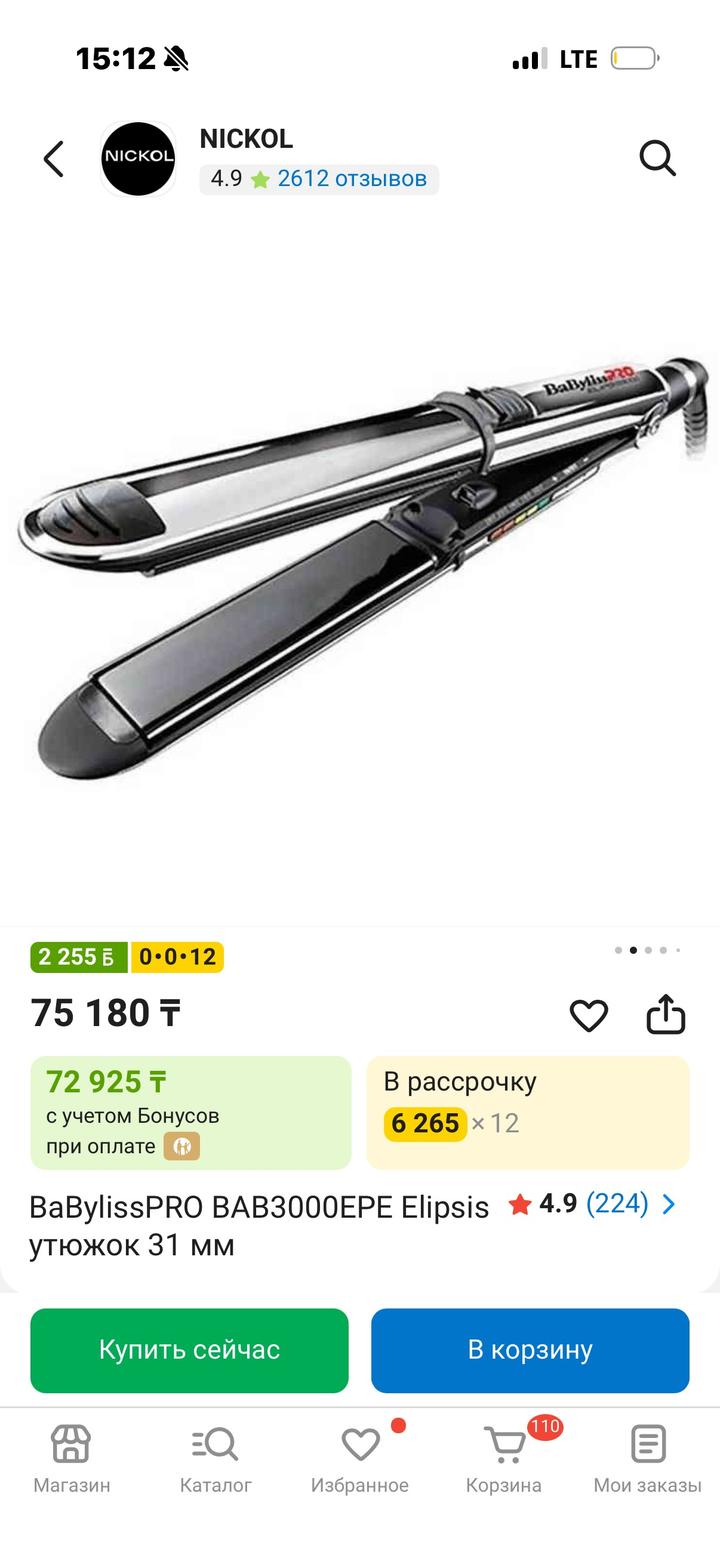Switch to the Мои заказы tab
720x1565 pixels.
[x=648, y=1459]
